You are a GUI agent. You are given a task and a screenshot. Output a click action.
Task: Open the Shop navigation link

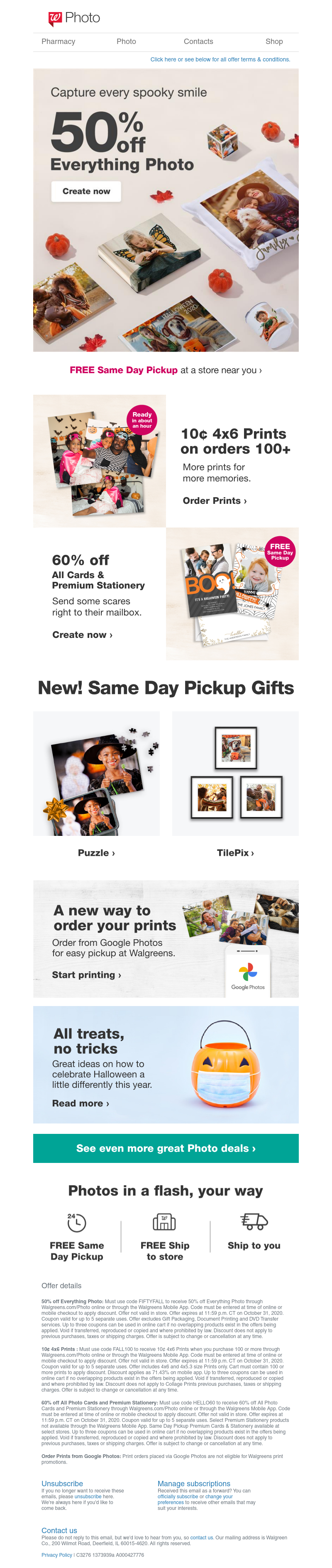click(273, 42)
